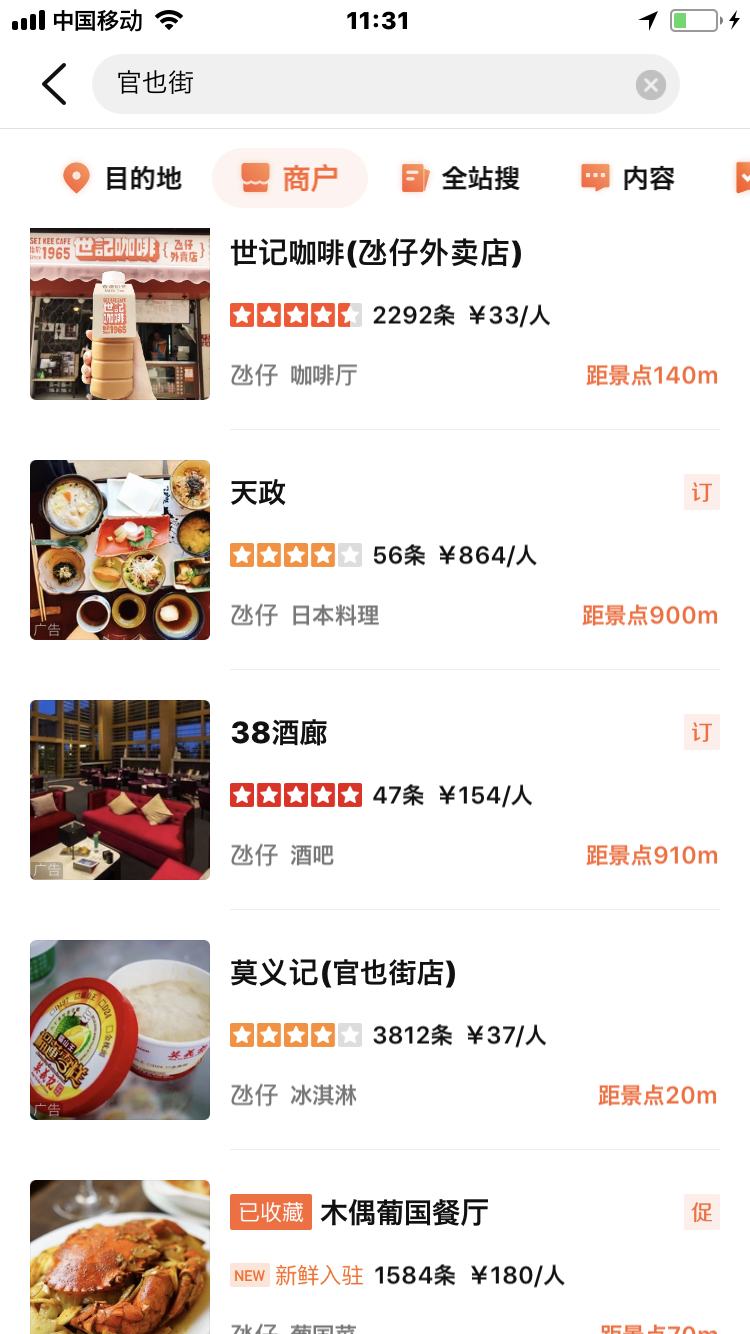Open the 38酒廊 bar listing

pyautogui.click(x=279, y=733)
